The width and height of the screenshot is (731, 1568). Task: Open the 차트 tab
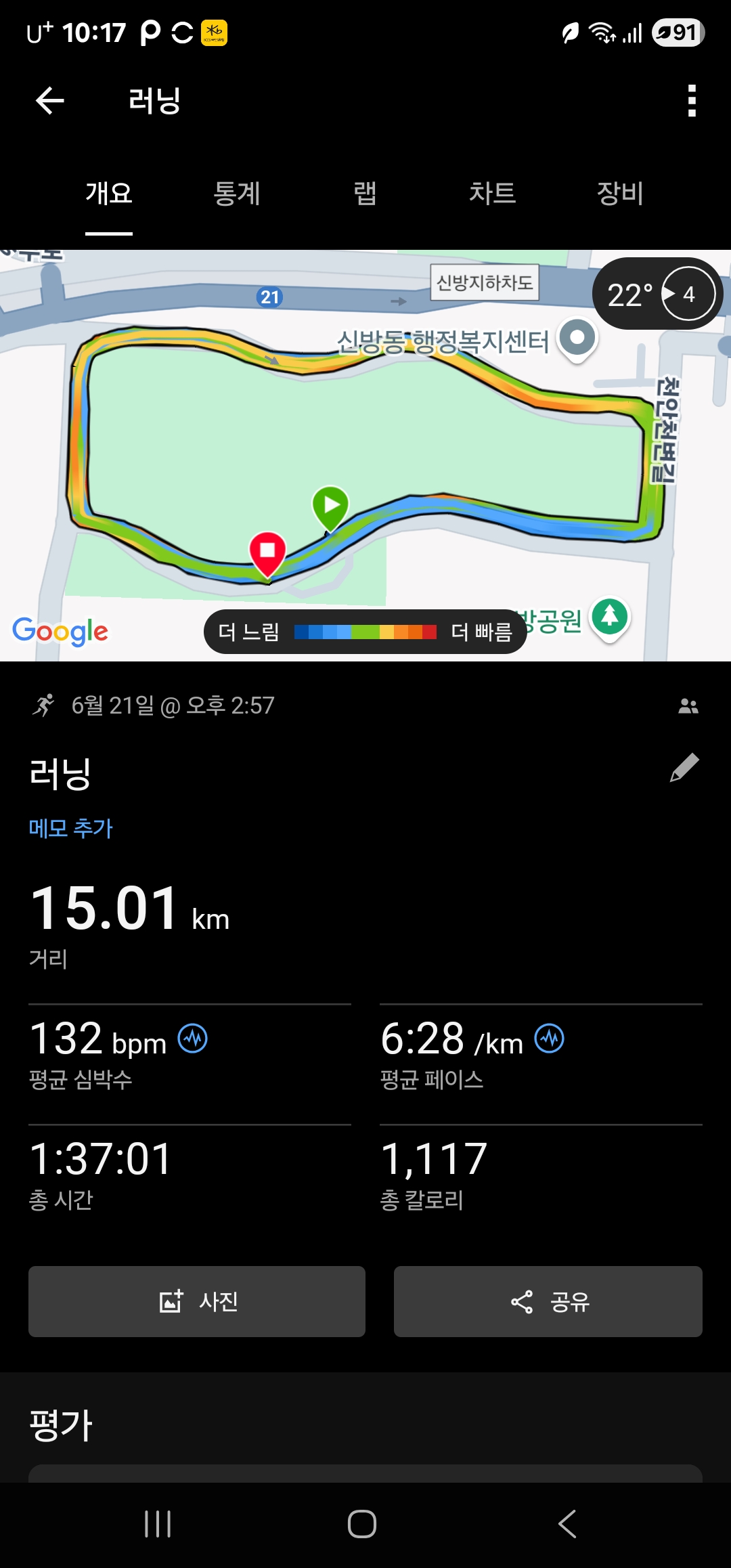coord(492,194)
